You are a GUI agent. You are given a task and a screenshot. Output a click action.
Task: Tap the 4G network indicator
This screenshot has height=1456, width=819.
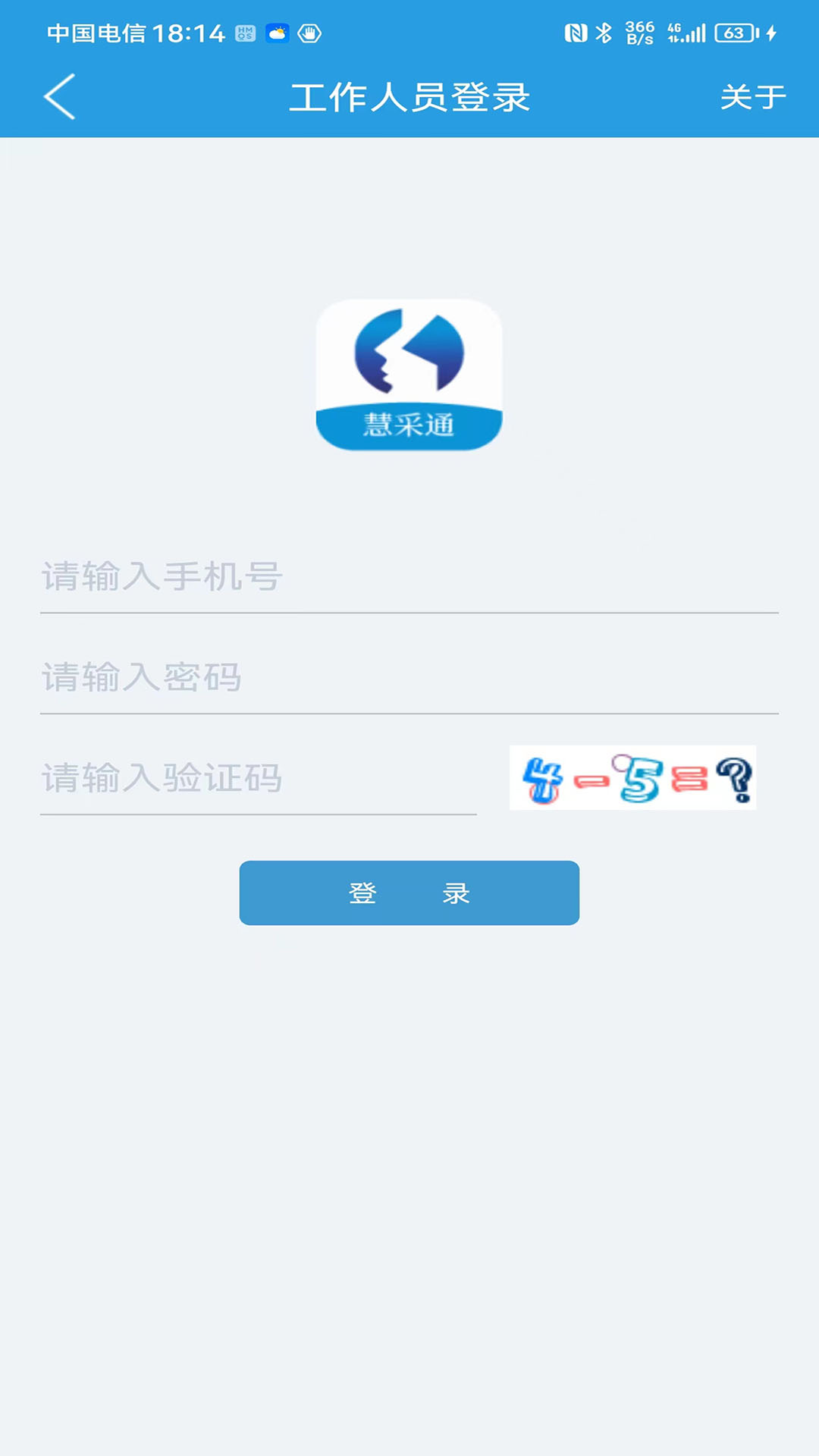[x=673, y=30]
